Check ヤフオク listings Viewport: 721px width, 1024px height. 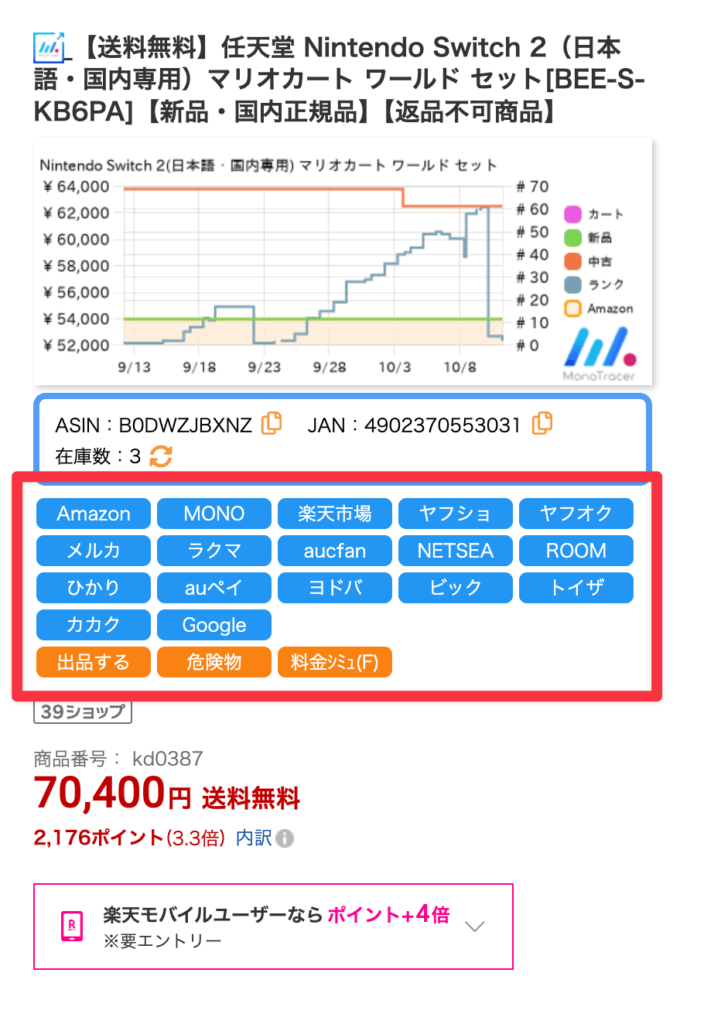coord(576,514)
